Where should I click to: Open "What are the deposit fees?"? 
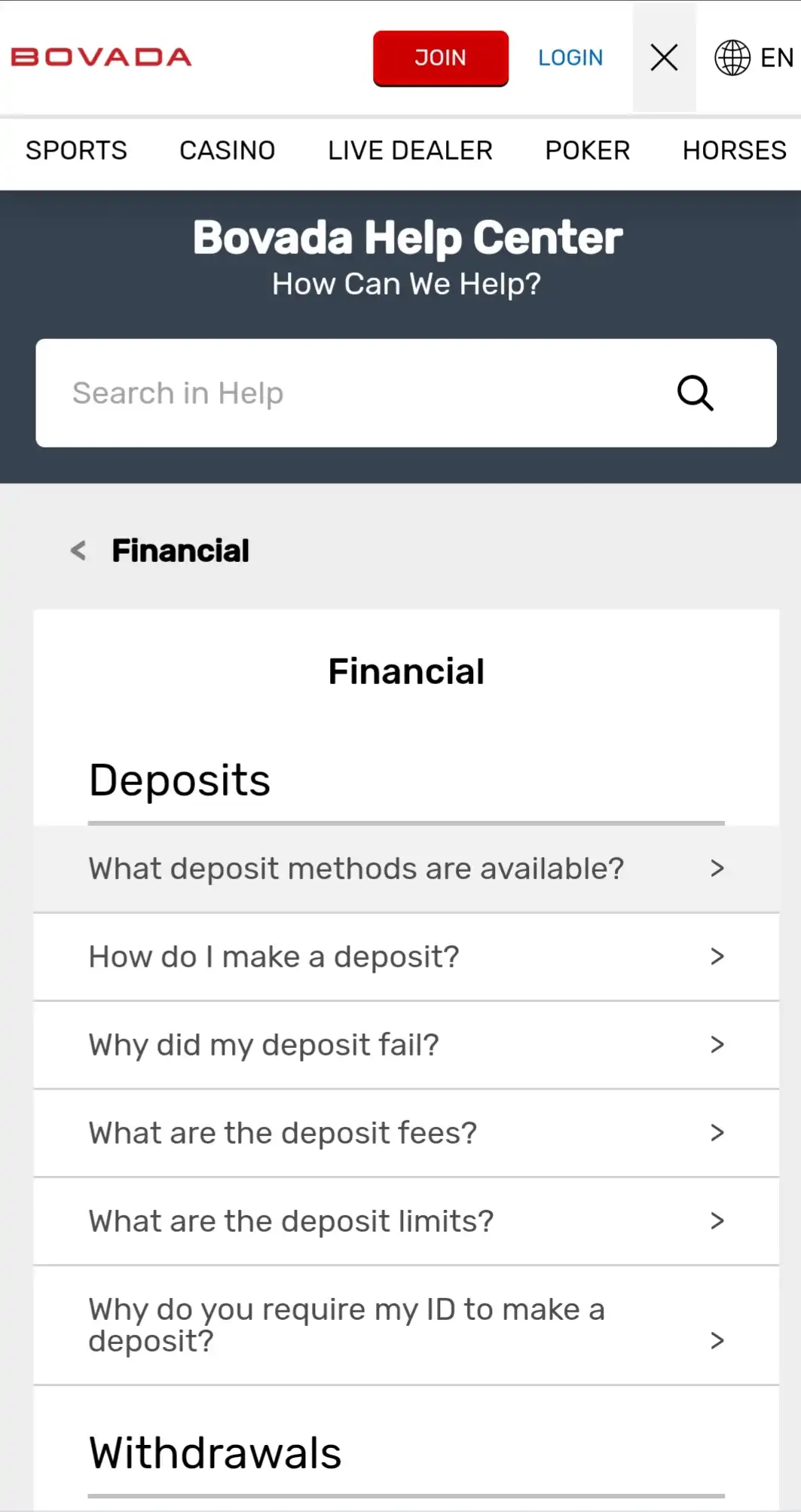[x=405, y=1133]
